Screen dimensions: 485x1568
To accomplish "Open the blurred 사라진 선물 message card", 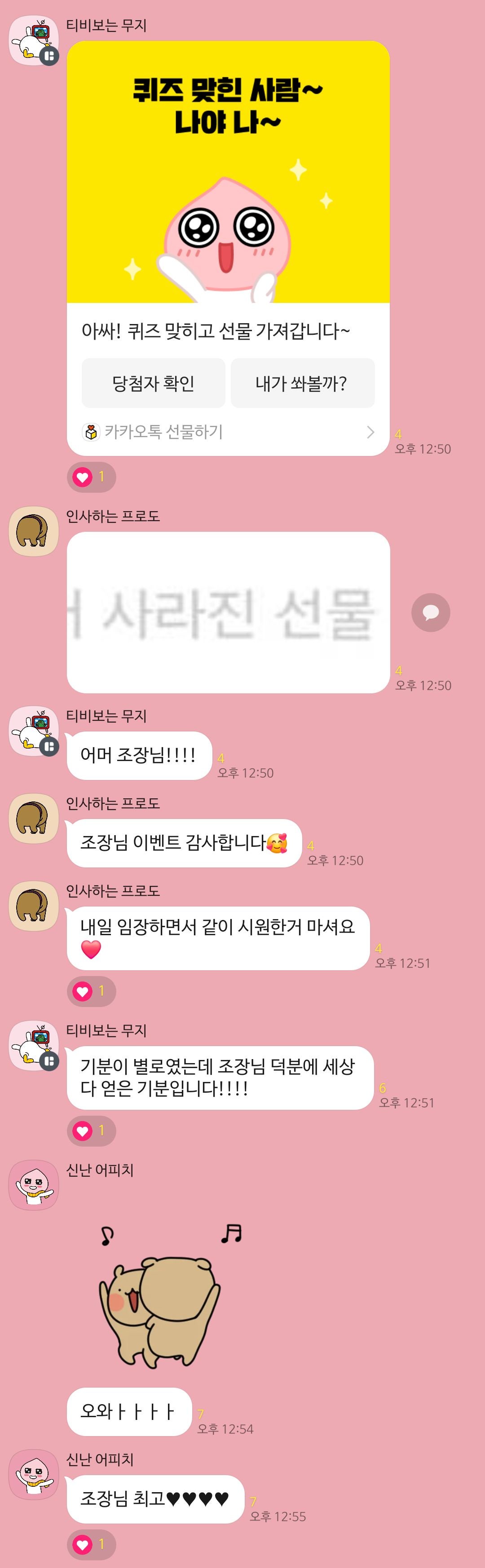I will [228, 612].
